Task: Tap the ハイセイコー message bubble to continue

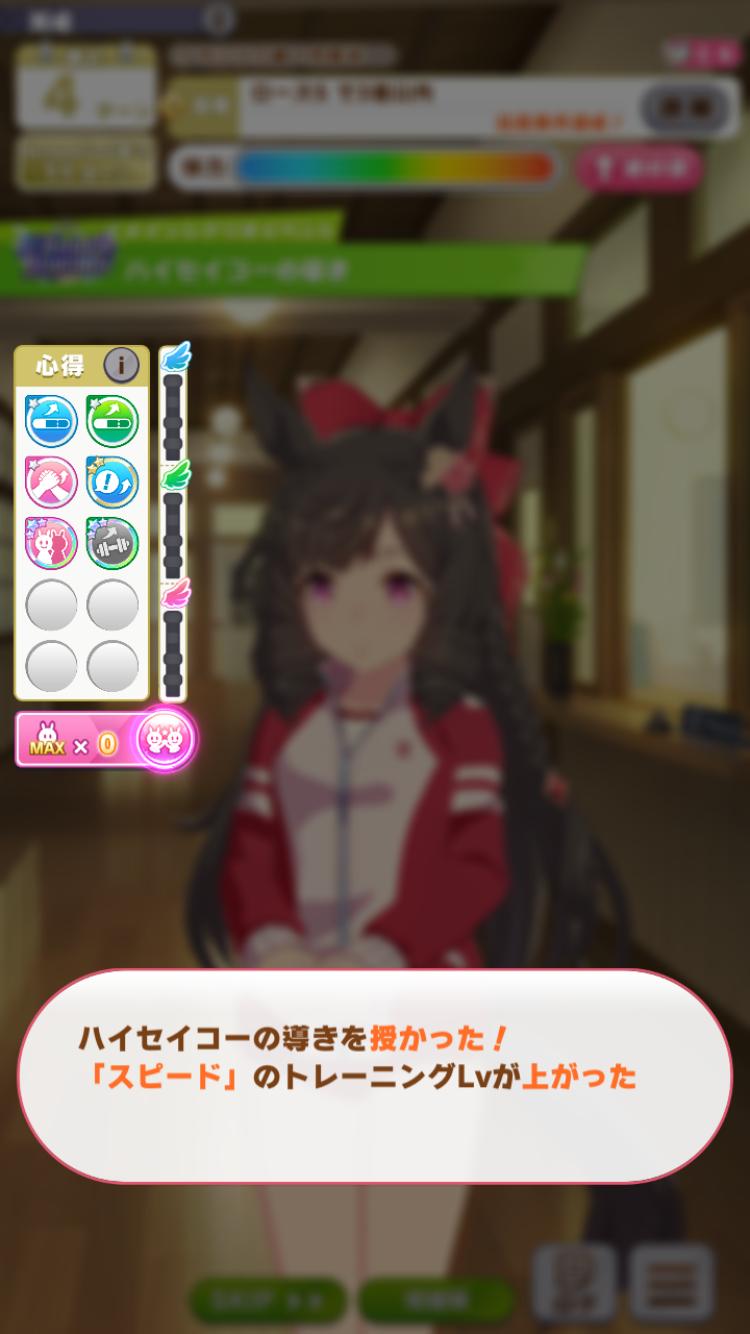Action: (x=375, y=1076)
